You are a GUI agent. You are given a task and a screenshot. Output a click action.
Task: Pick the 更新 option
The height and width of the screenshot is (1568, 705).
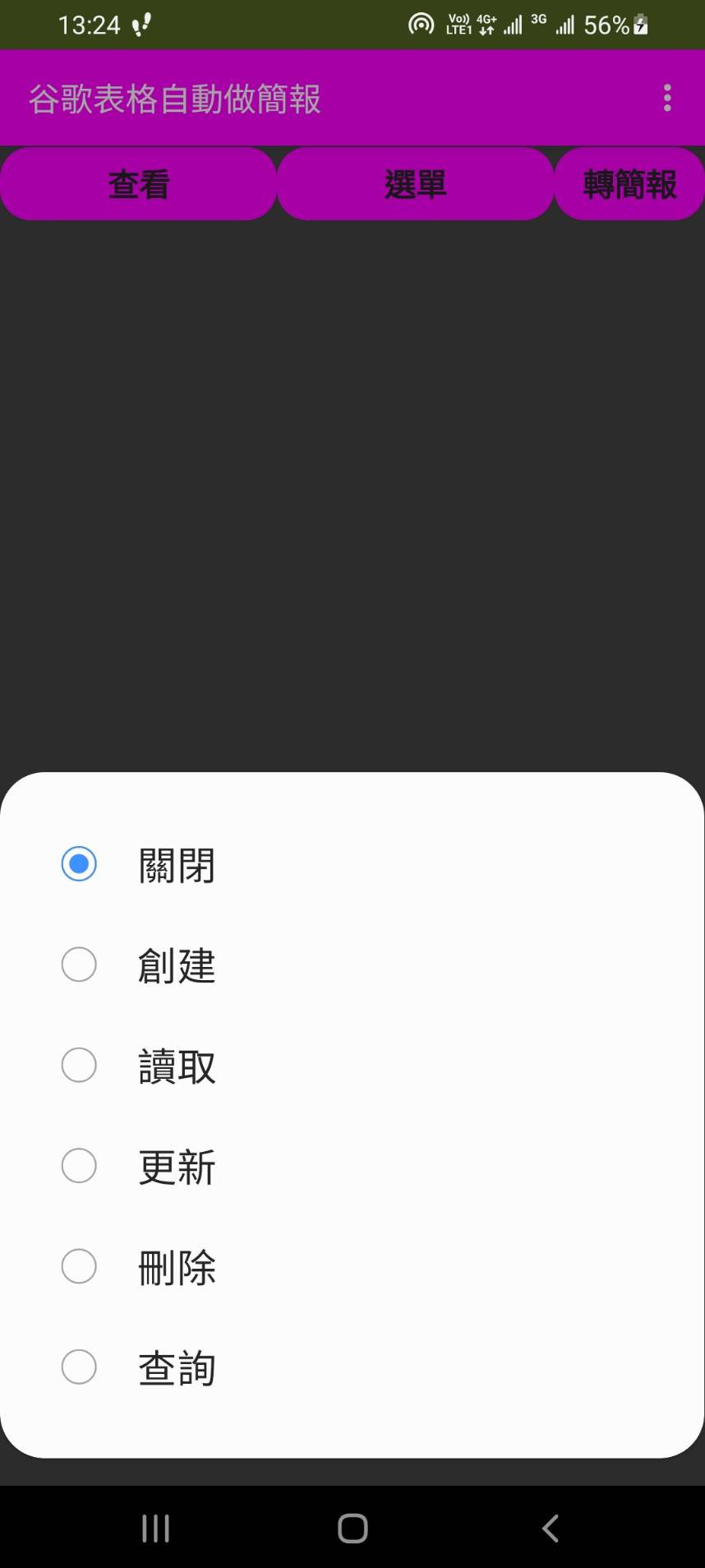(79, 1166)
